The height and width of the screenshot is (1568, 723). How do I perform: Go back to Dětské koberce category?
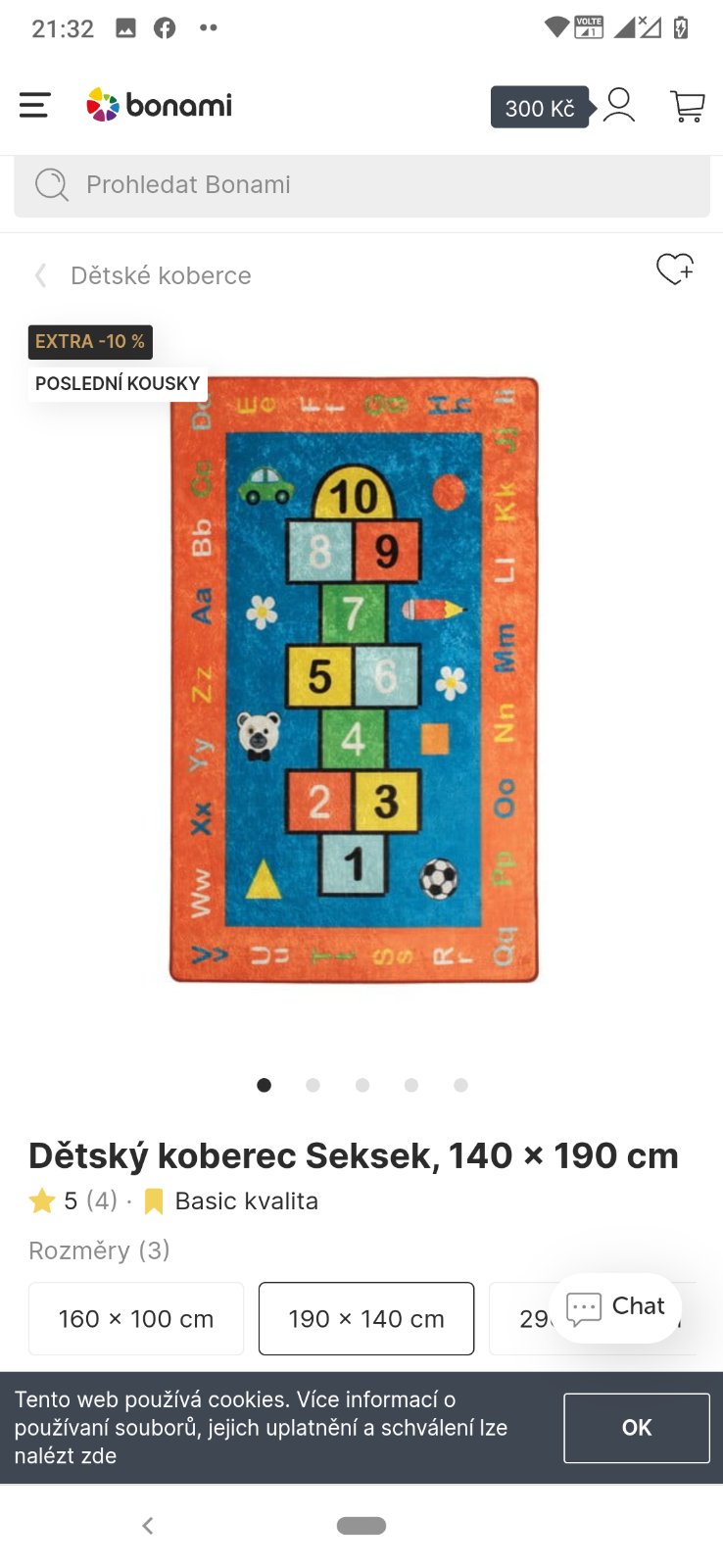pos(145,275)
